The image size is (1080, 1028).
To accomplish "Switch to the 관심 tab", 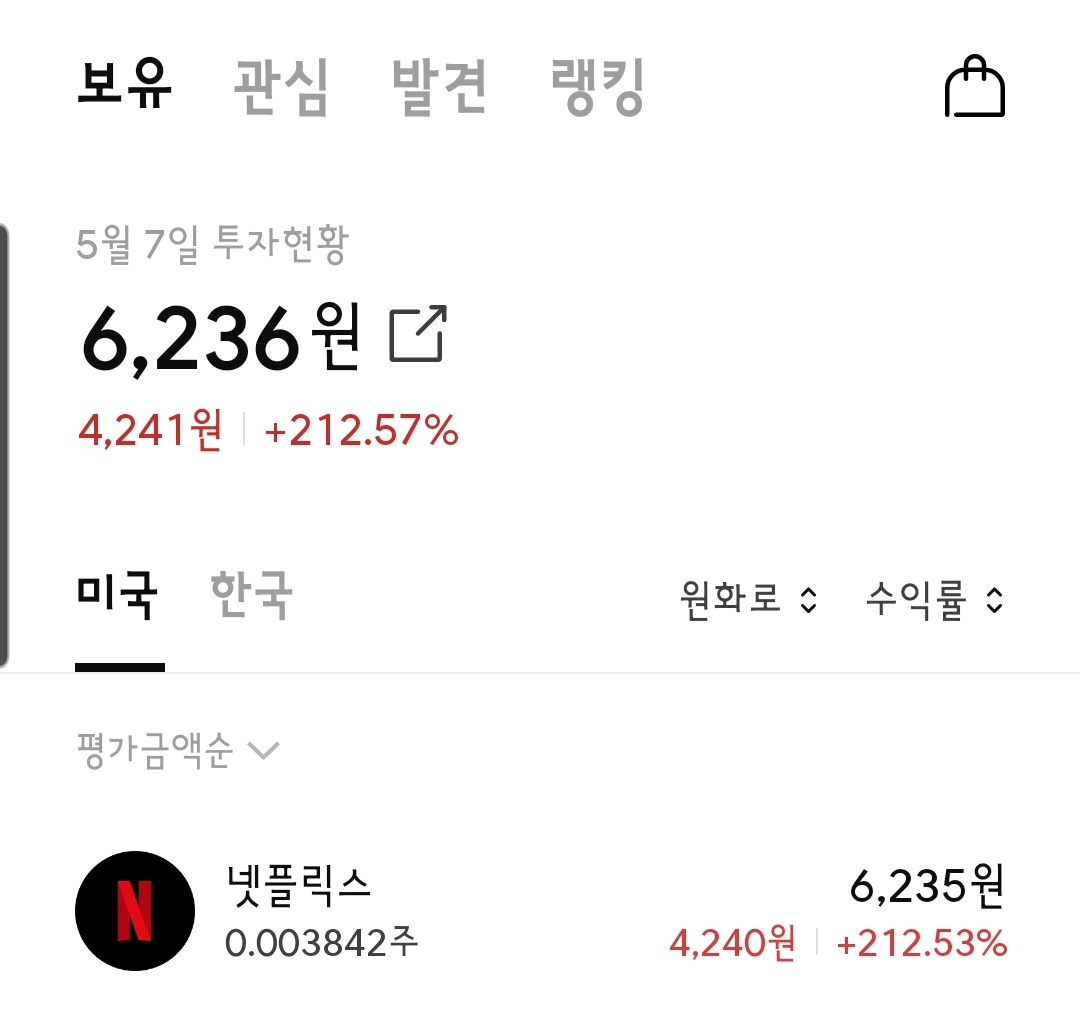I will [281, 88].
